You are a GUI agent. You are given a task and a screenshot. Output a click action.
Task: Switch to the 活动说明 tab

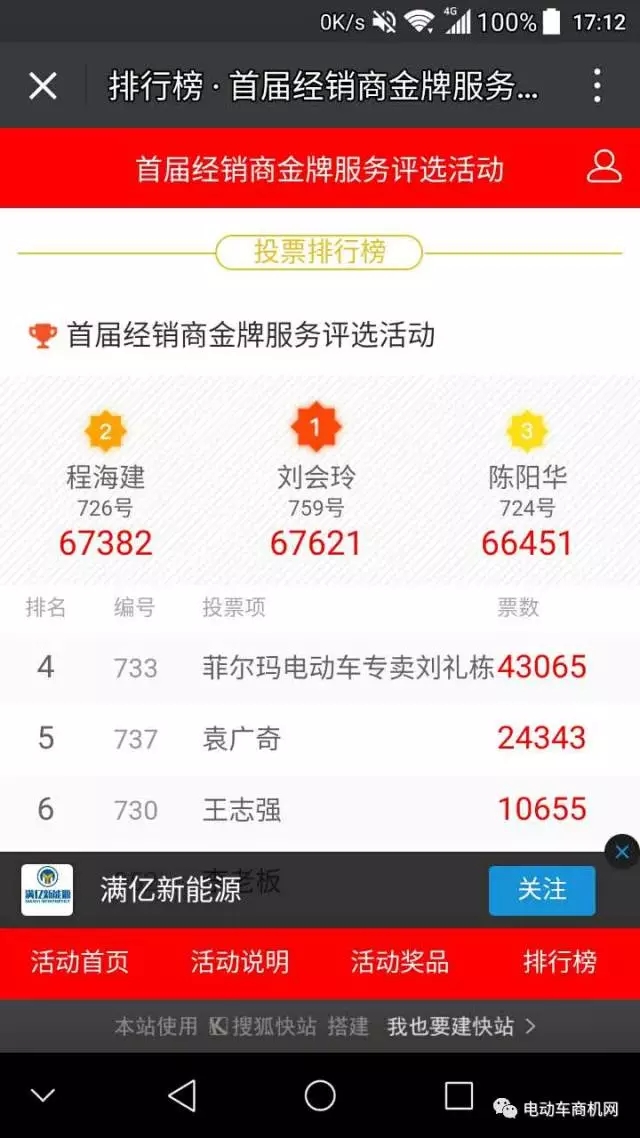240,962
